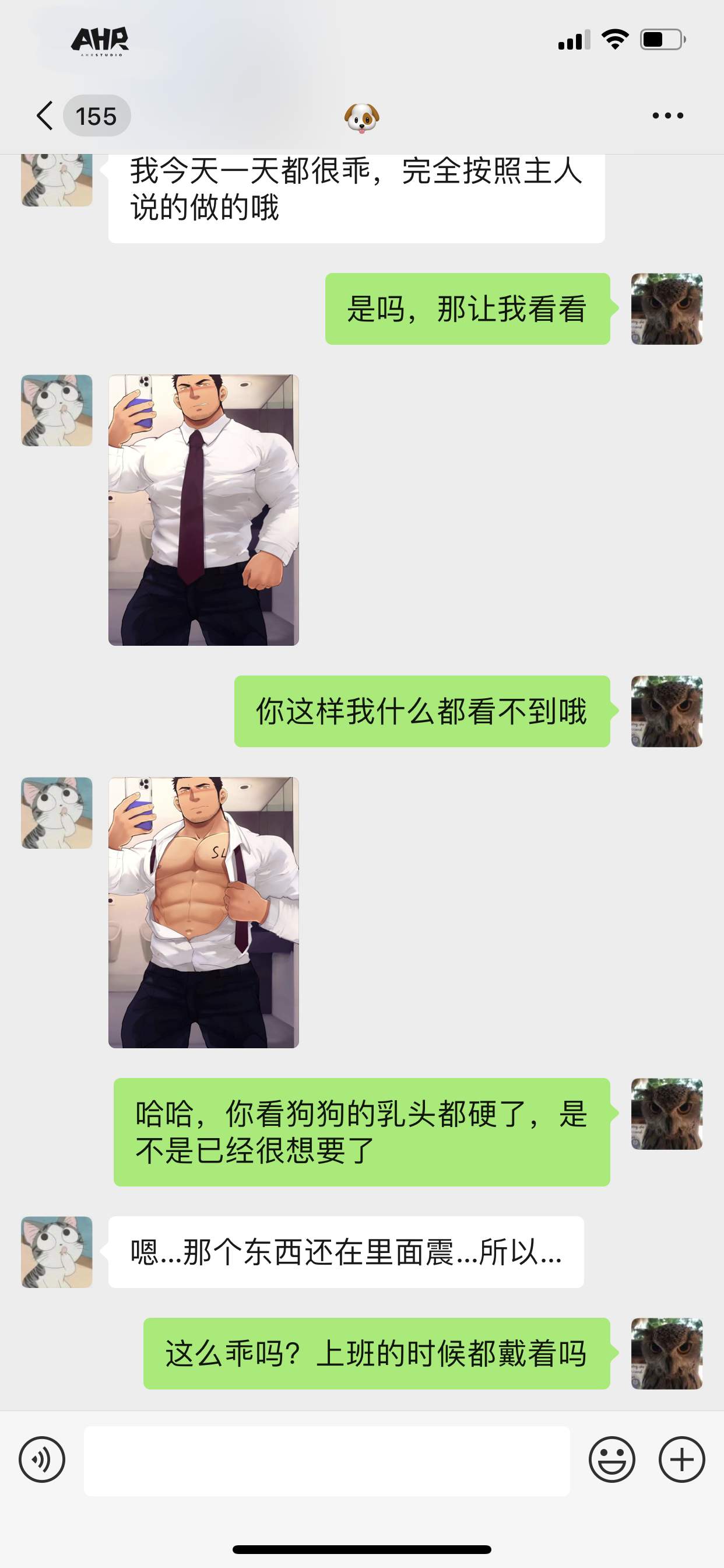Image resolution: width=724 pixels, height=1568 pixels.
Task: Go back to the chat list
Action: click(45, 116)
